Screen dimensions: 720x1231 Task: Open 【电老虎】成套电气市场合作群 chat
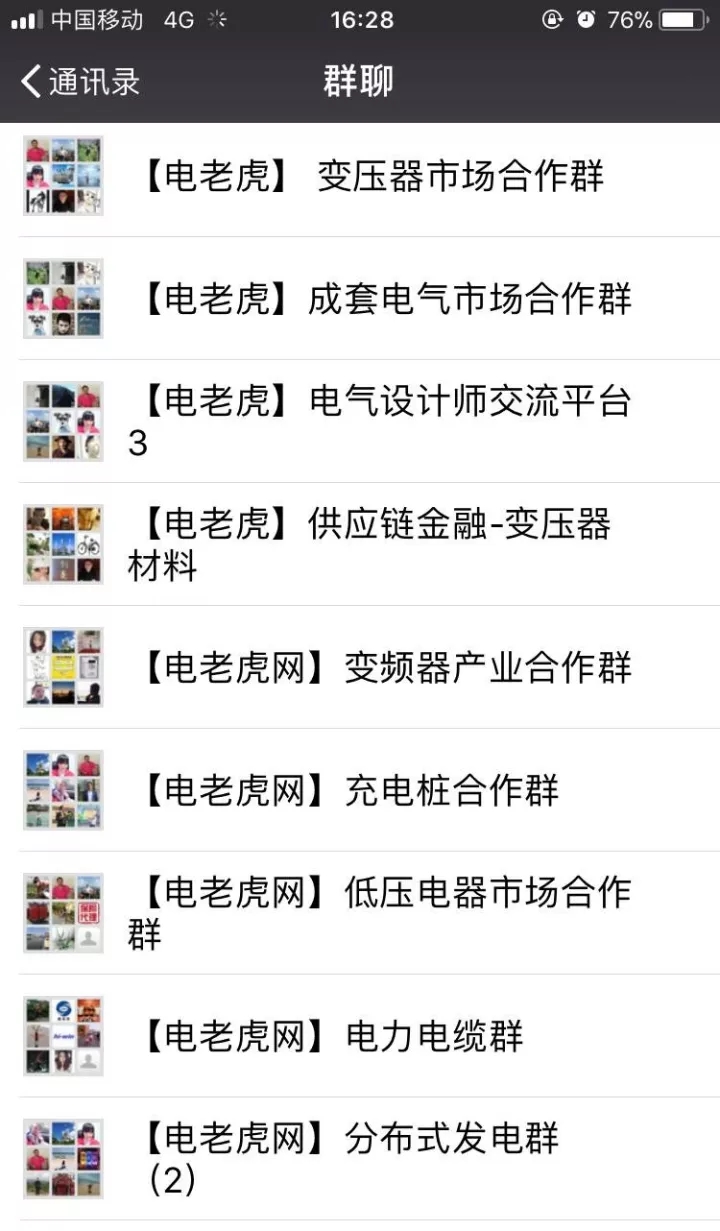tap(380, 299)
